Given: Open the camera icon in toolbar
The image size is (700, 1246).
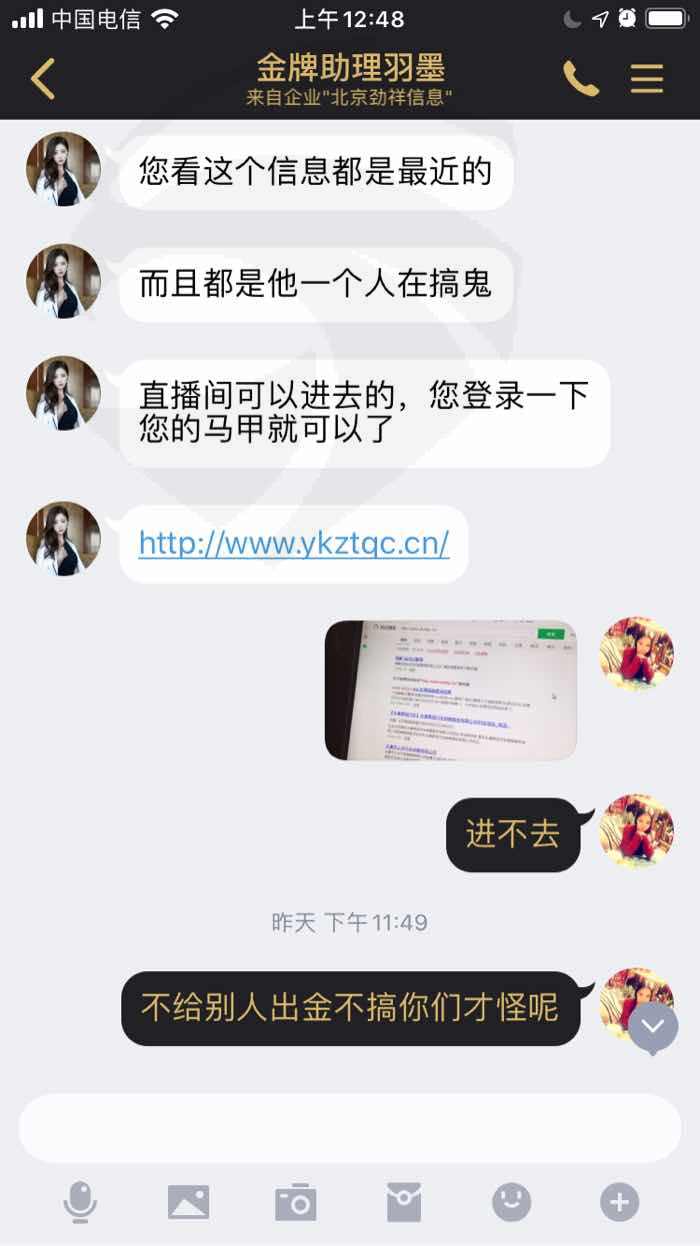Looking at the screenshot, I should tap(296, 1202).
